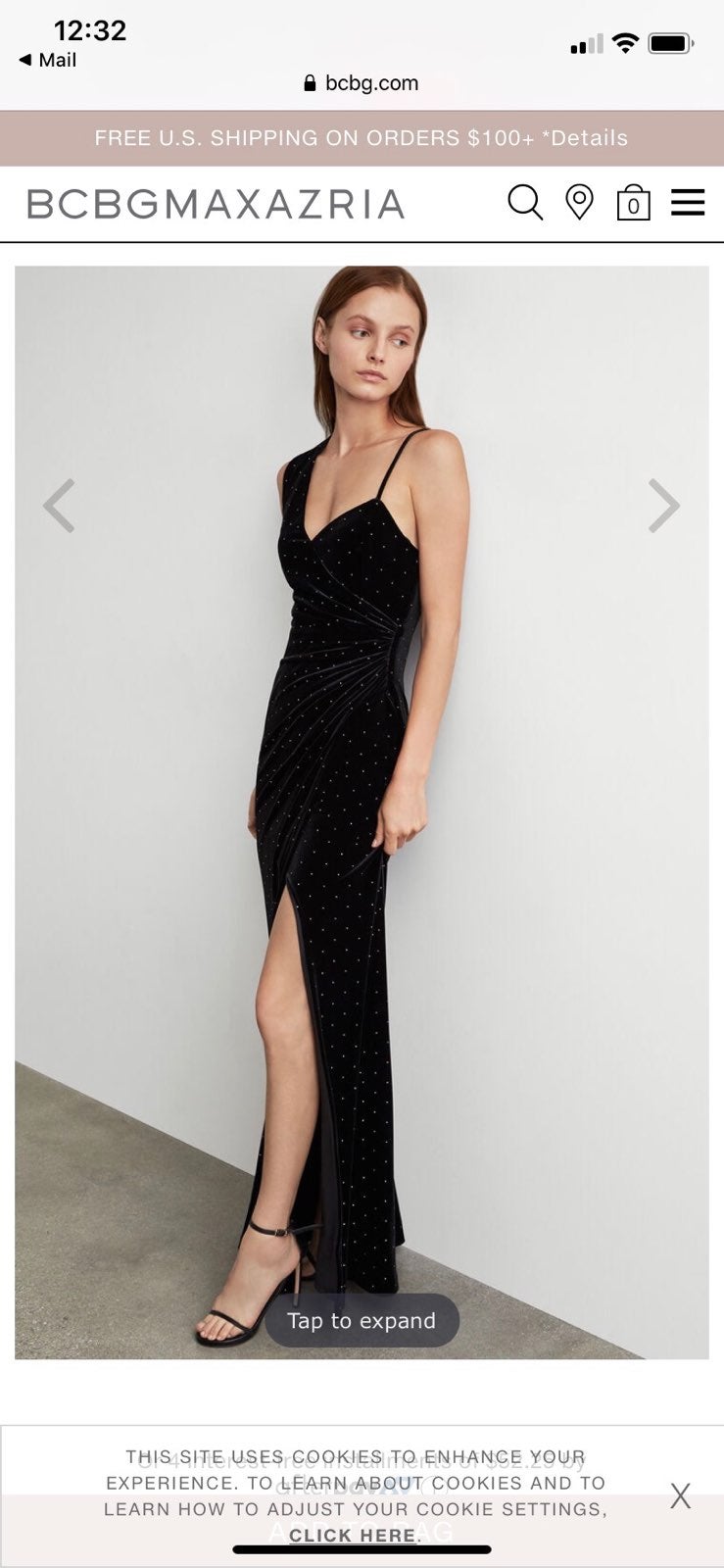Tap to expand the dress photo

click(x=362, y=1320)
